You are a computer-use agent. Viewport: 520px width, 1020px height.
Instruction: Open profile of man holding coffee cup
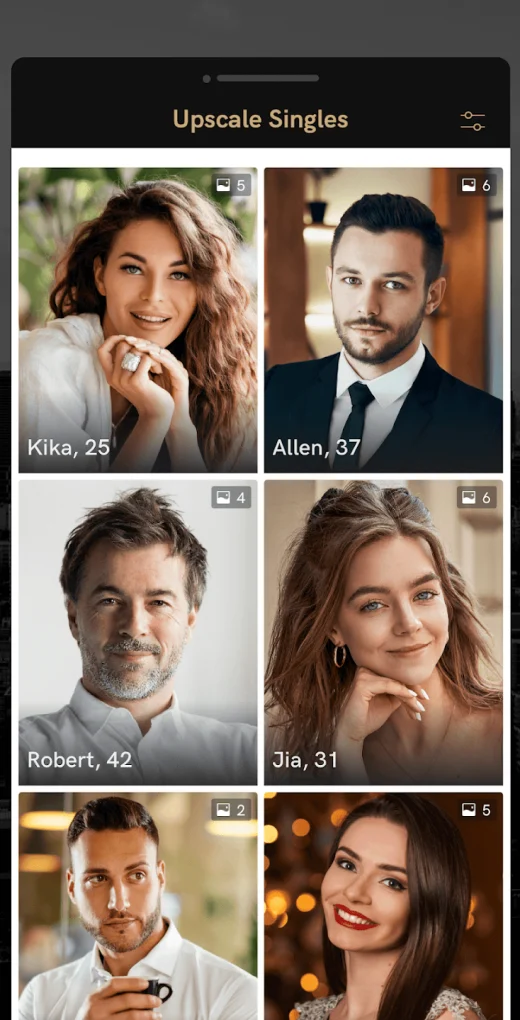[138, 906]
